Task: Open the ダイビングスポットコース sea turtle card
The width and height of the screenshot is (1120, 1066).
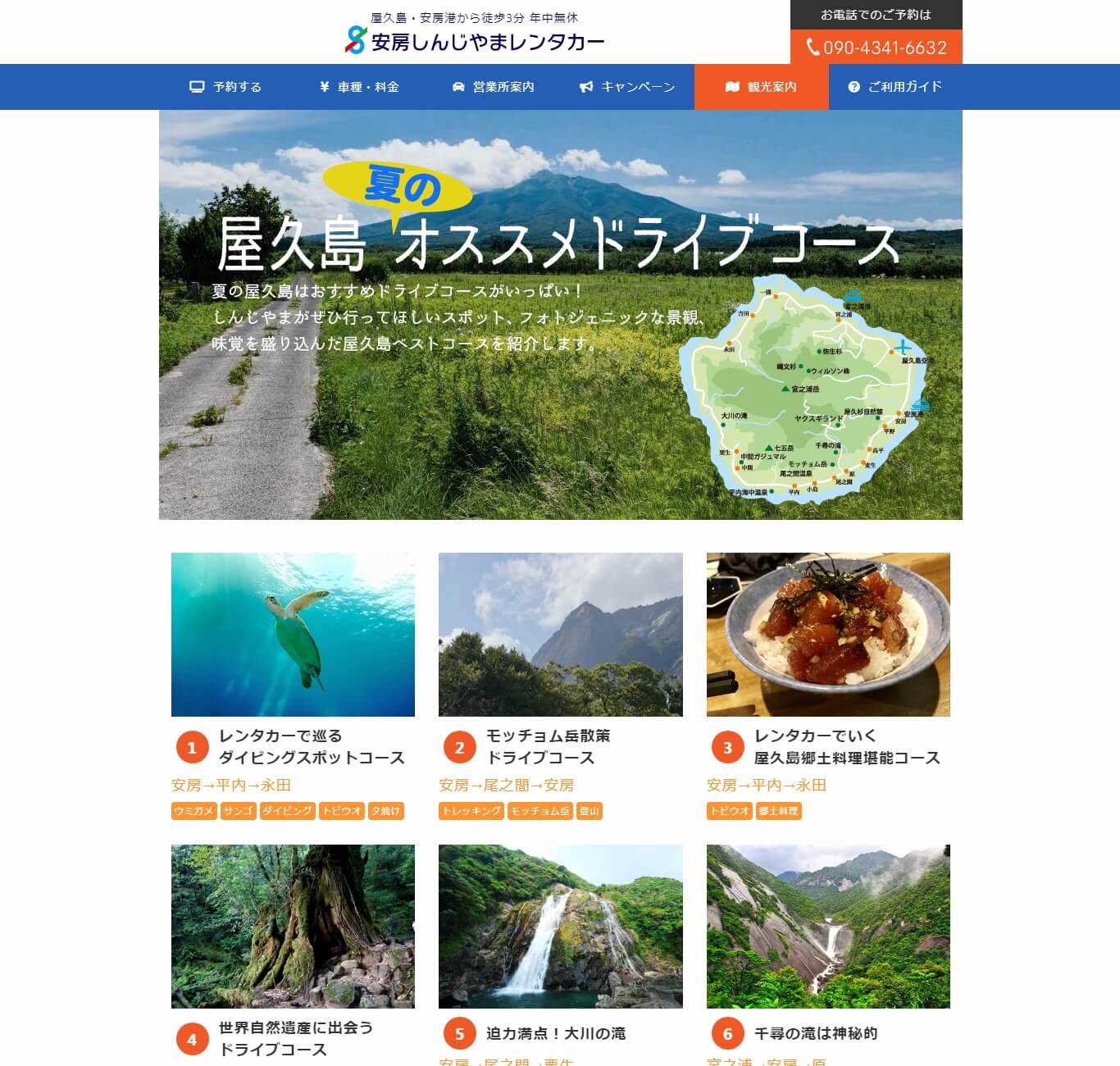Action: point(293,635)
